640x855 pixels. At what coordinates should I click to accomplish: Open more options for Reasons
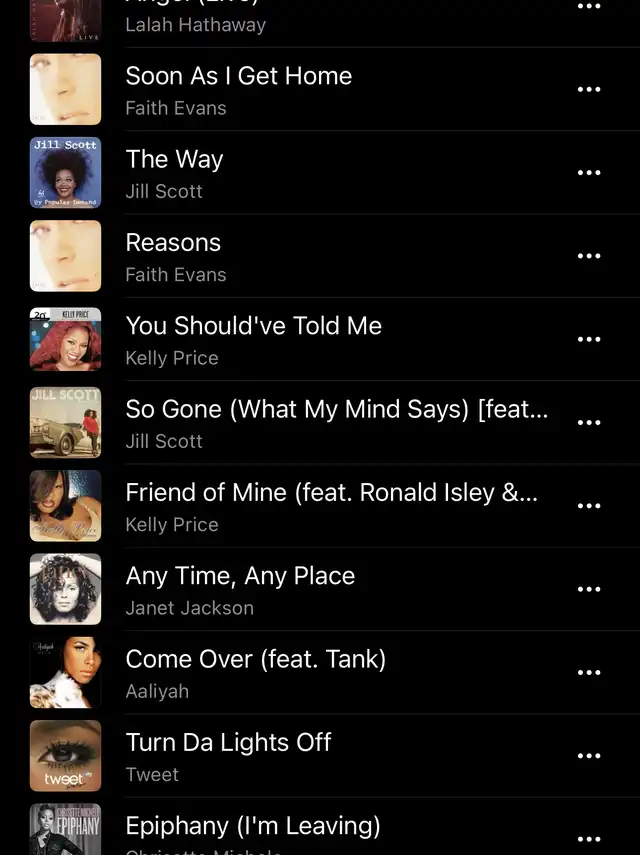[589, 256]
